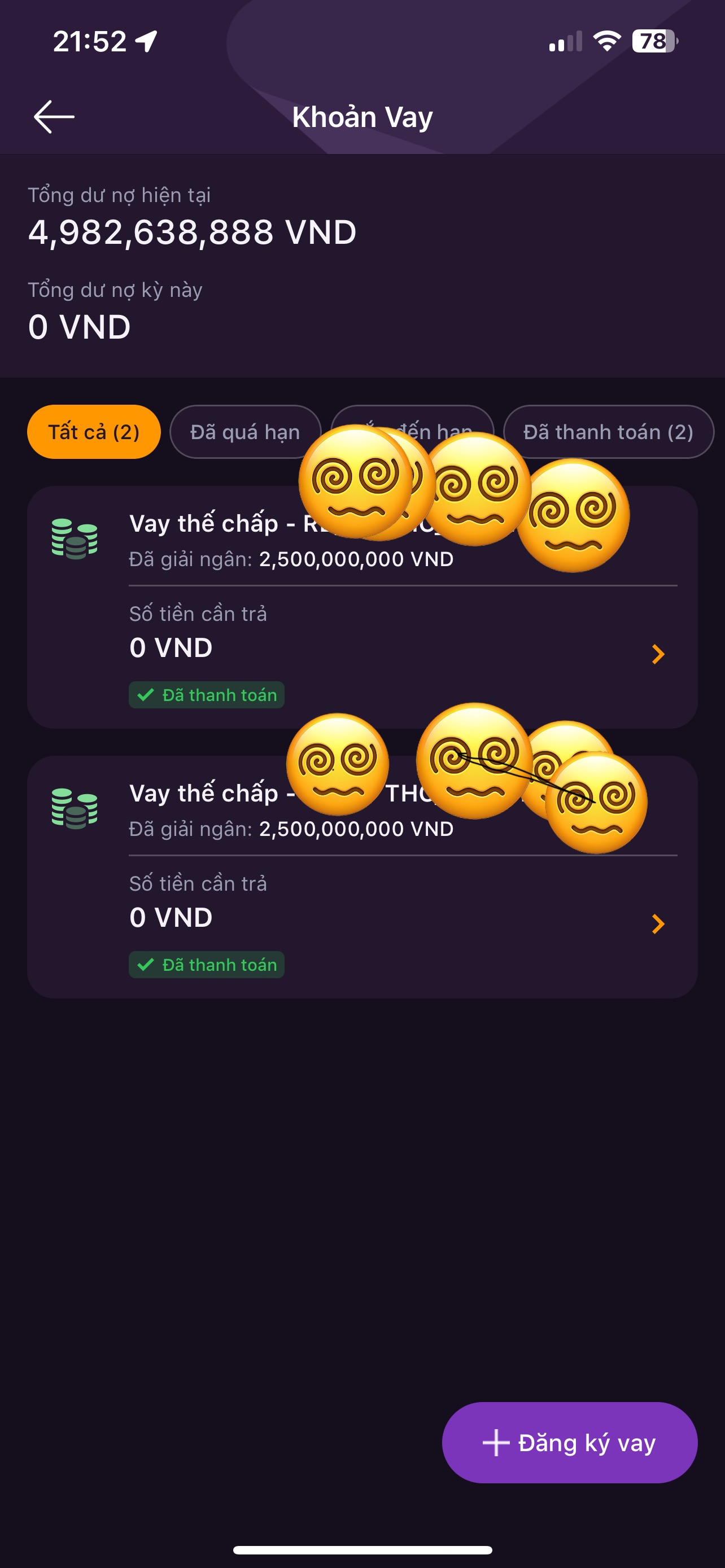
Task: Select the Tất cả (2) filter chip
Action: pyautogui.click(x=94, y=432)
